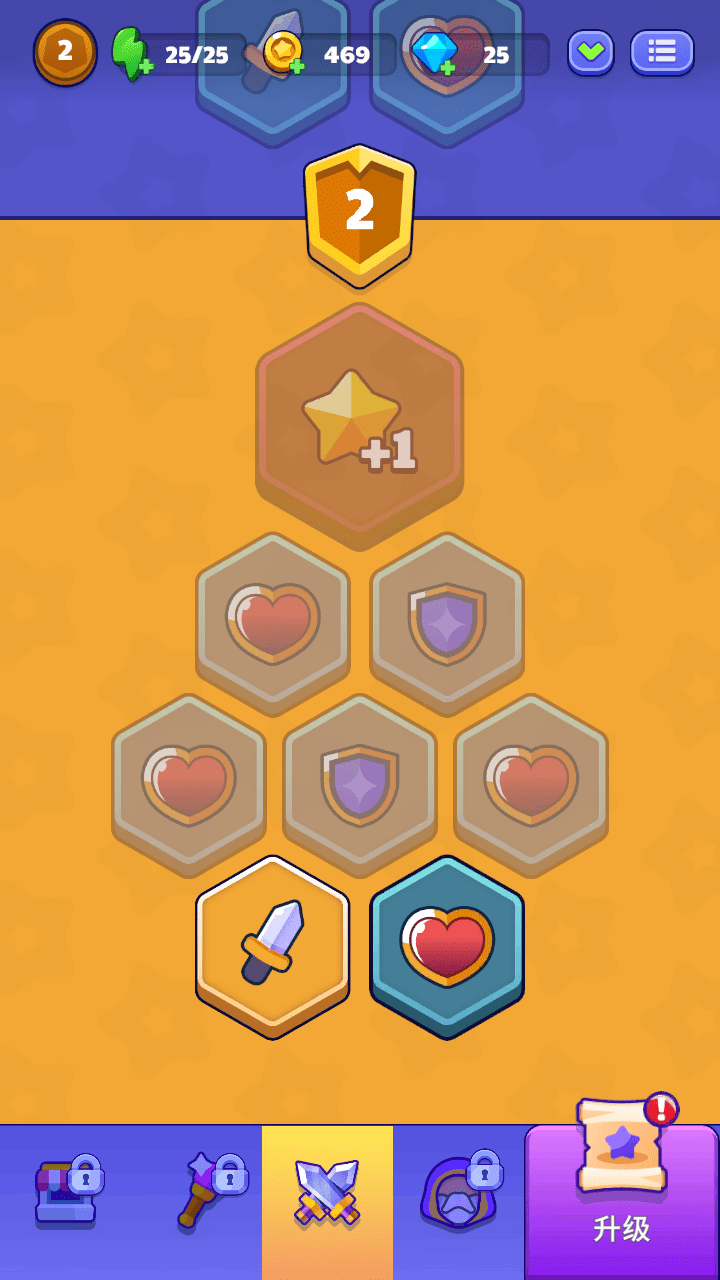Switch to the crossed swords tab
This screenshot has width=720, height=1280.
(327, 1192)
